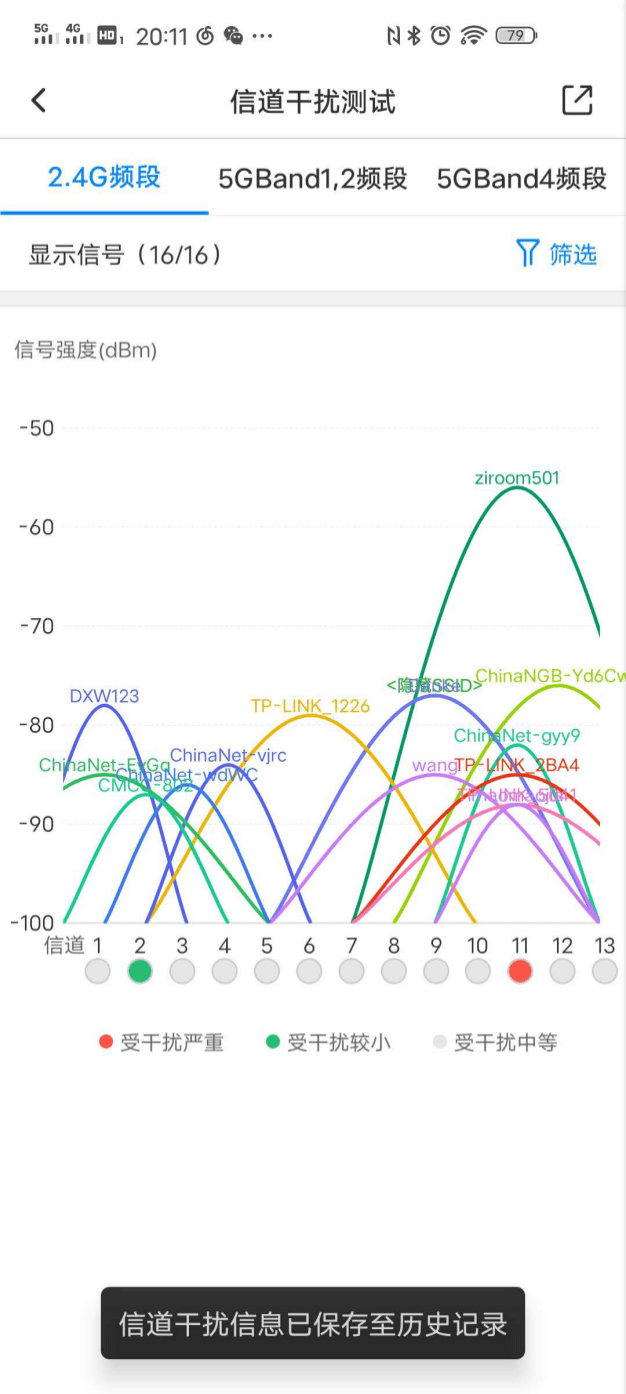Switch to the 2.4G频段 tab

[x=104, y=178]
